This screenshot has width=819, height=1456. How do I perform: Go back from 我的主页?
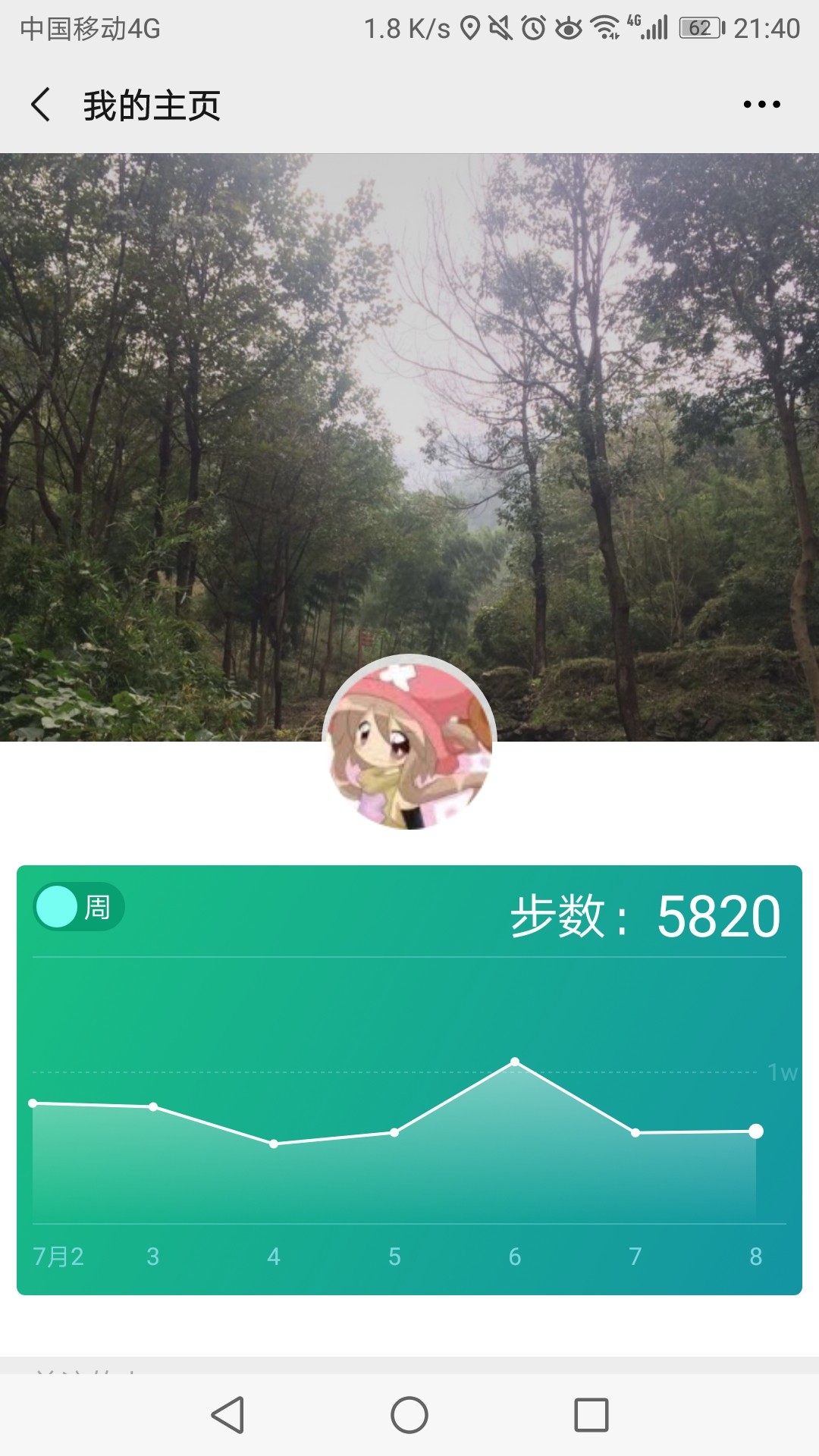(41, 105)
